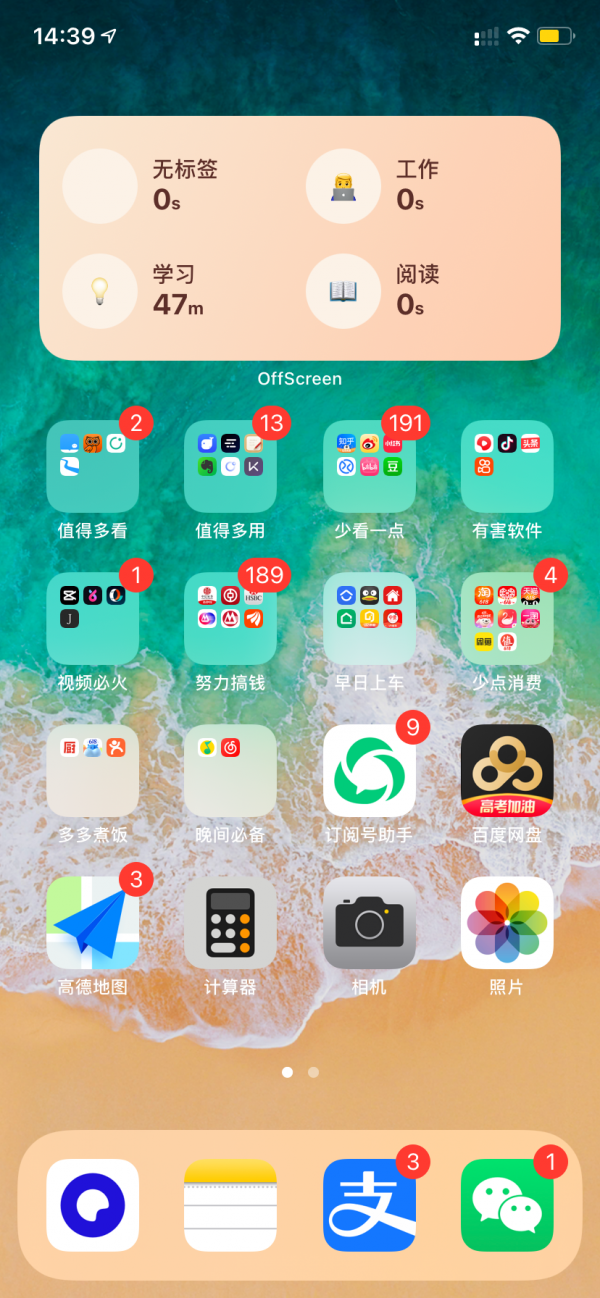The height and width of the screenshot is (1298, 600).
Task: Open the OffScreen widget
Action: (x=300, y=238)
